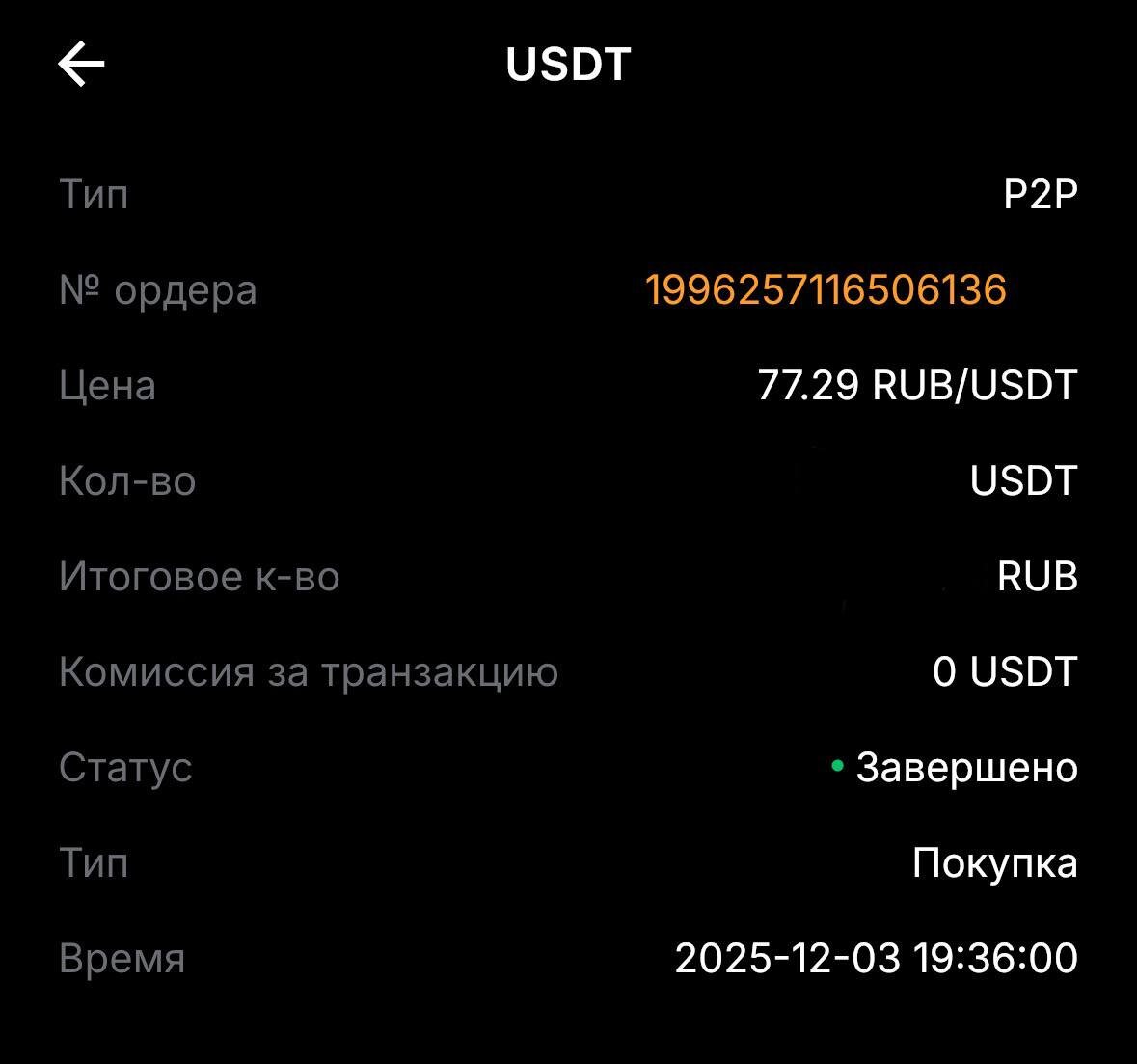1137x1064 pixels.
Task: Go back using the top-left arrow
Action: coord(81,65)
